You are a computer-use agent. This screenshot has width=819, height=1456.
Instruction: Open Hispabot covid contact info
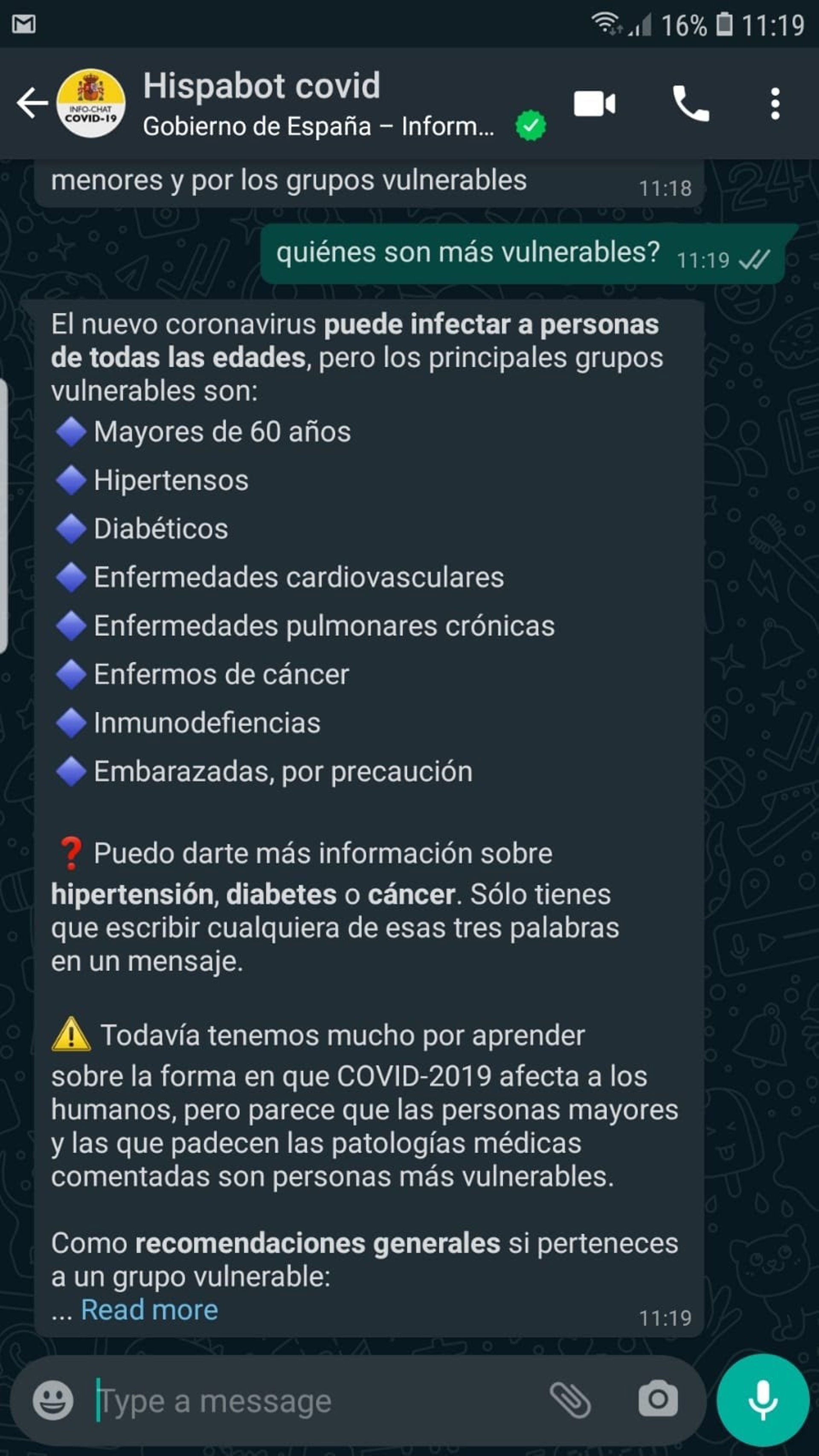317,104
